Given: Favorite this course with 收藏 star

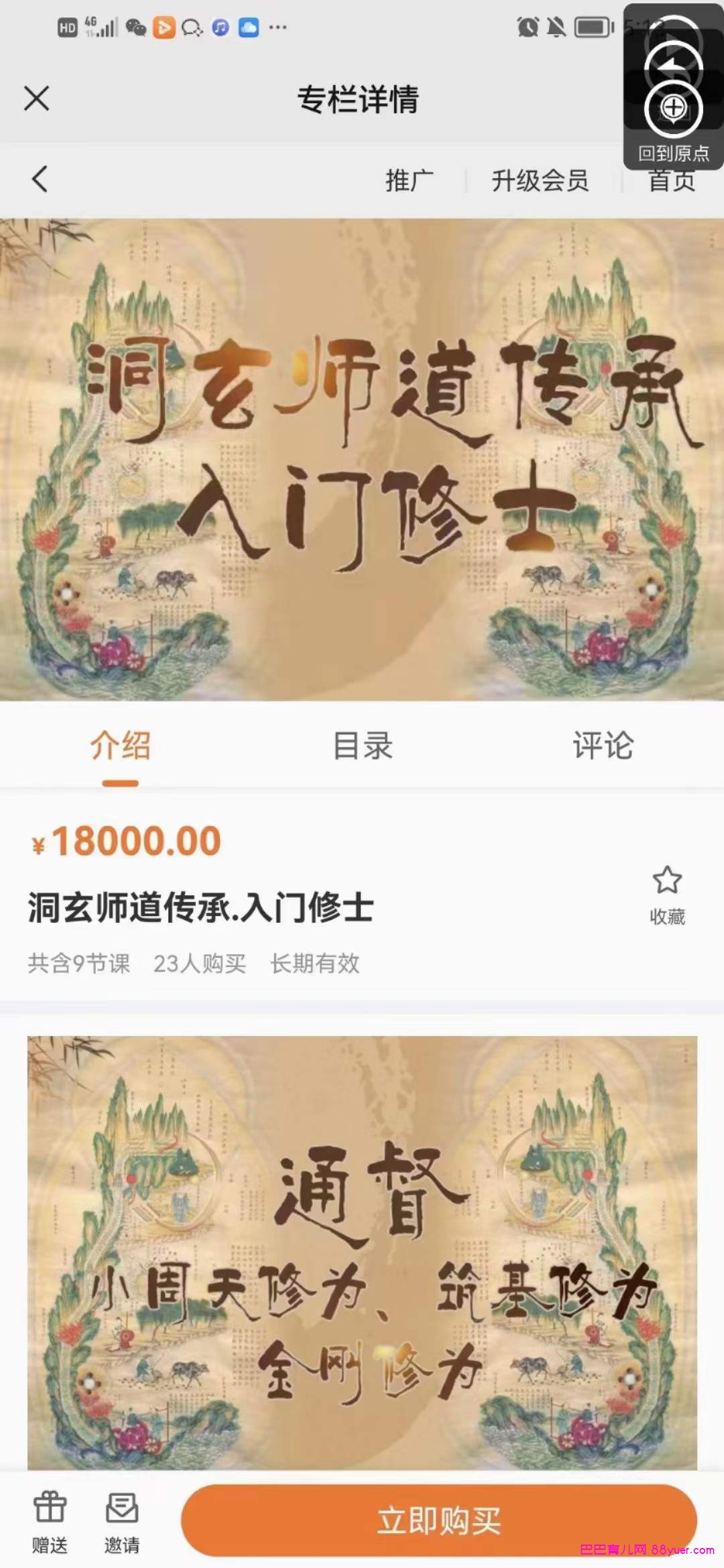Looking at the screenshot, I should click(x=667, y=895).
